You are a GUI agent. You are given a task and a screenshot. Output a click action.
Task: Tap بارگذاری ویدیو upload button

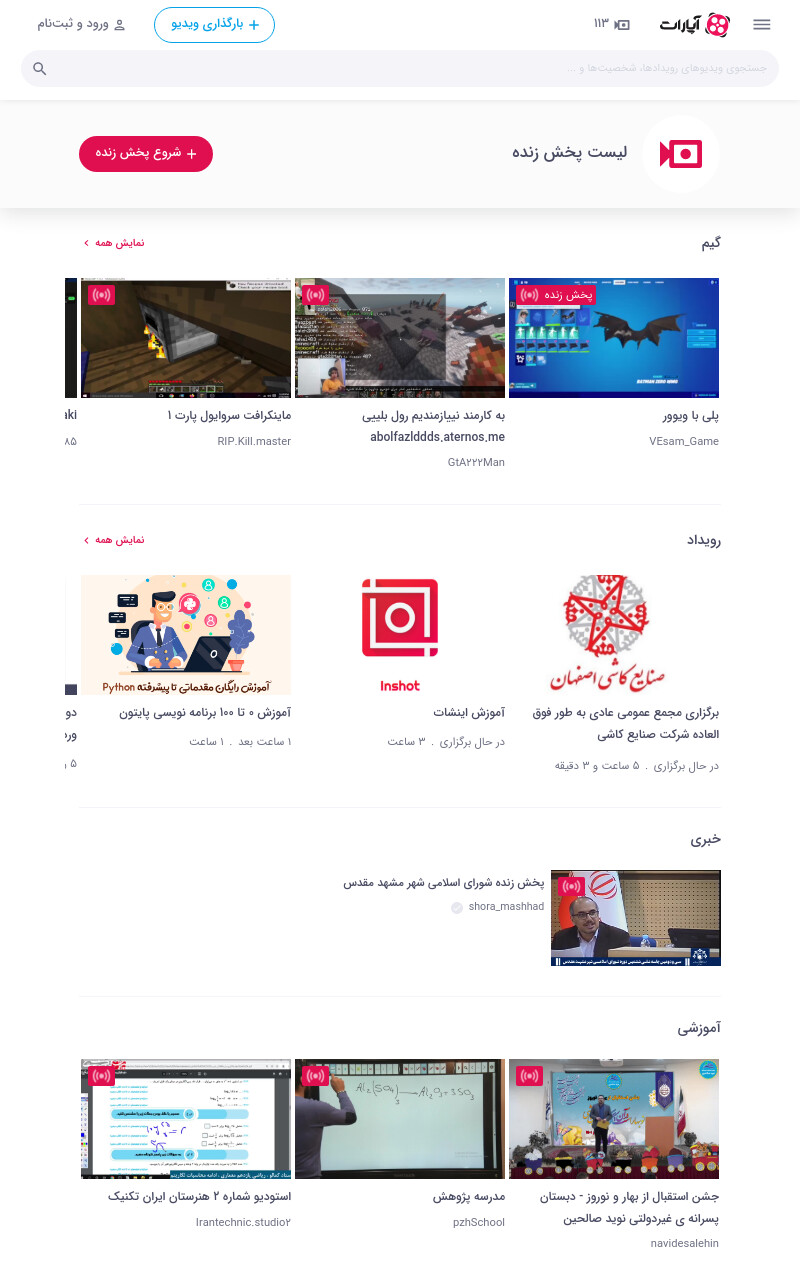tap(214, 25)
